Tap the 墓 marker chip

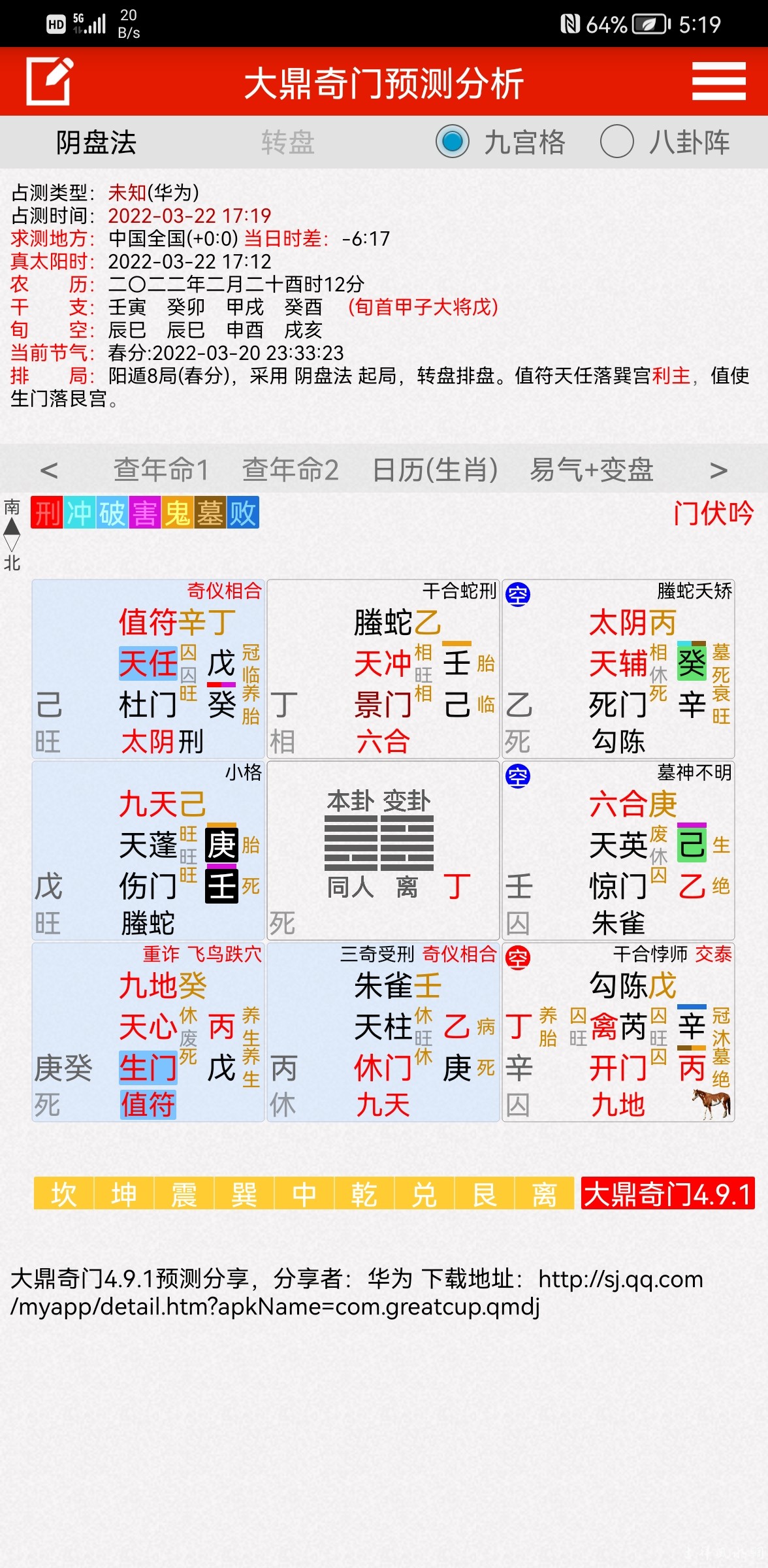pyautogui.click(x=210, y=513)
